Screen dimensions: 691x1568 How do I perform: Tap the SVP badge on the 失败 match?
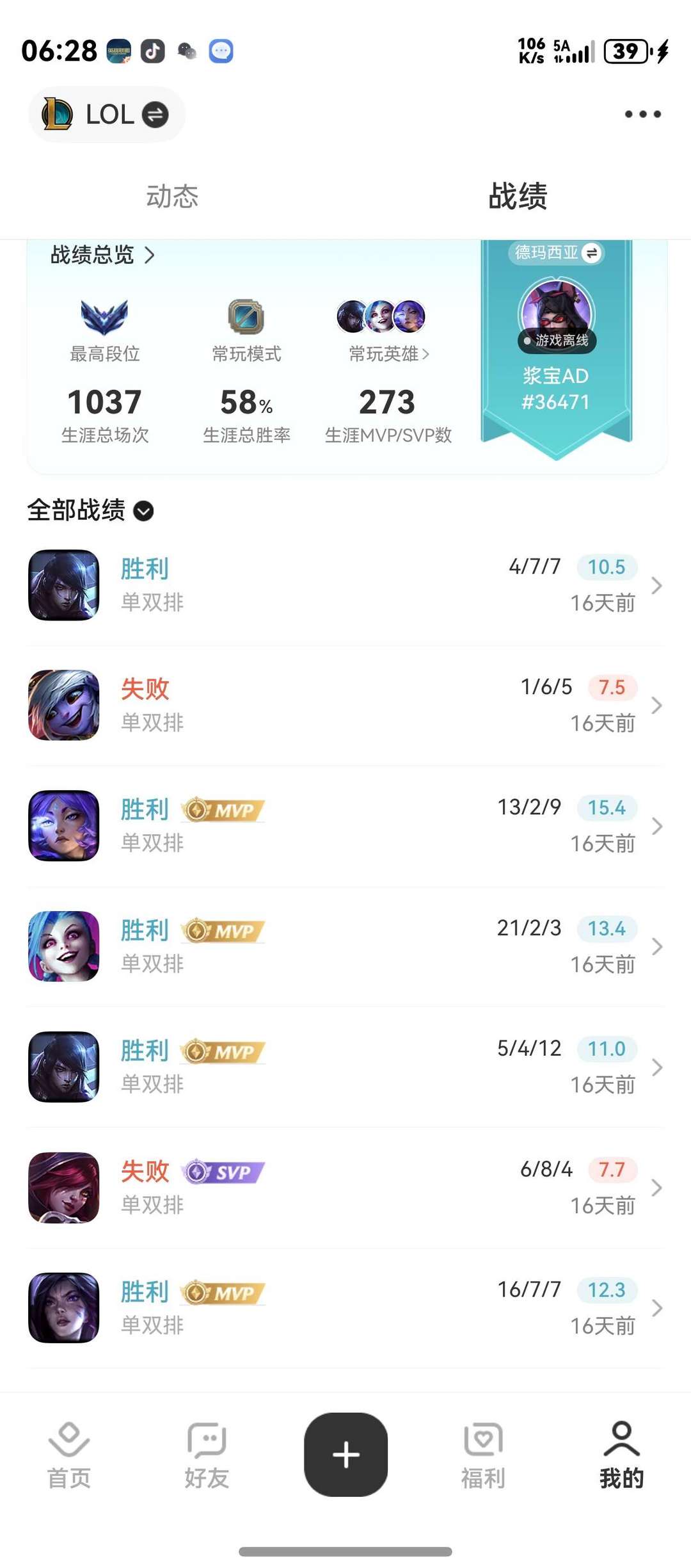tap(222, 1170)
